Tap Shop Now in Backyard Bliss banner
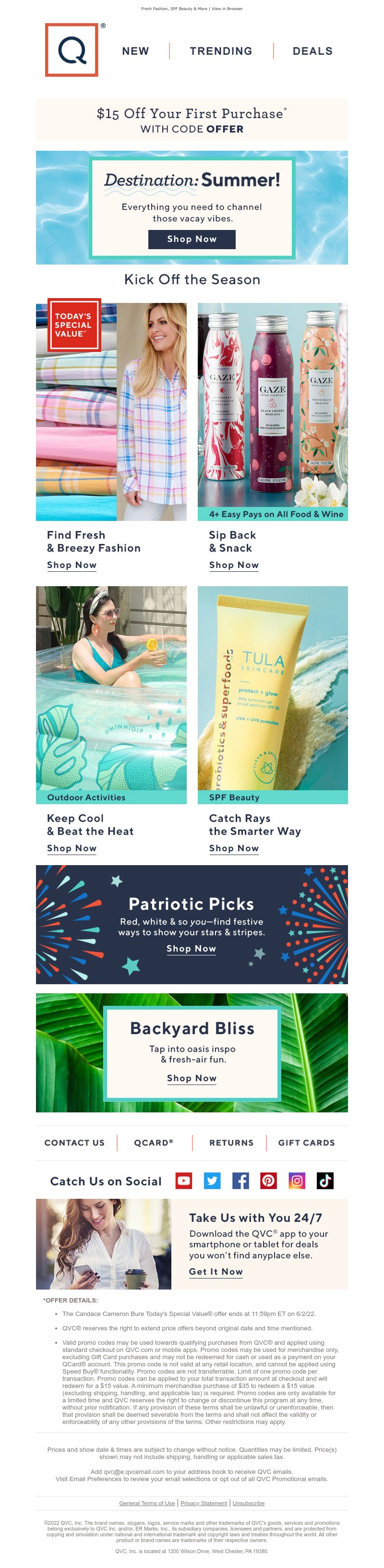384x1568 pixels. coord(192,1078)
